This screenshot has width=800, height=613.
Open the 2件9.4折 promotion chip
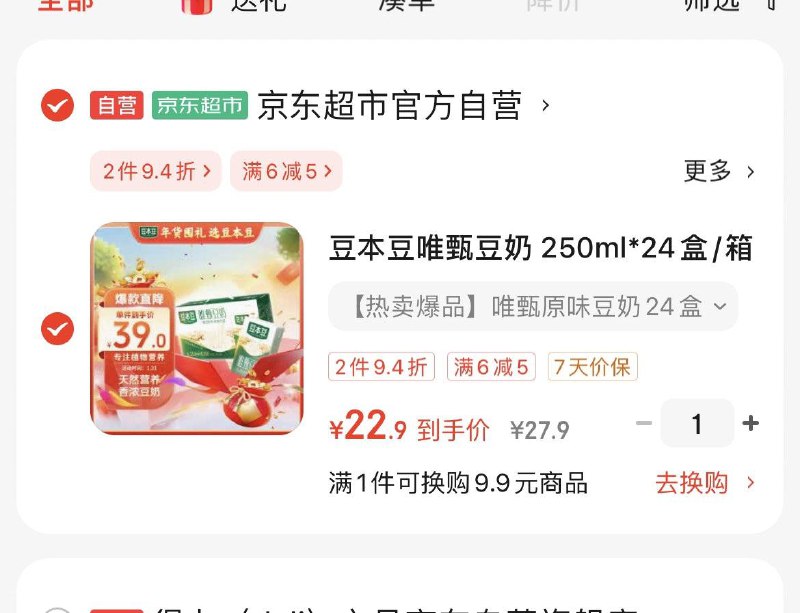[x=156, y=171]
